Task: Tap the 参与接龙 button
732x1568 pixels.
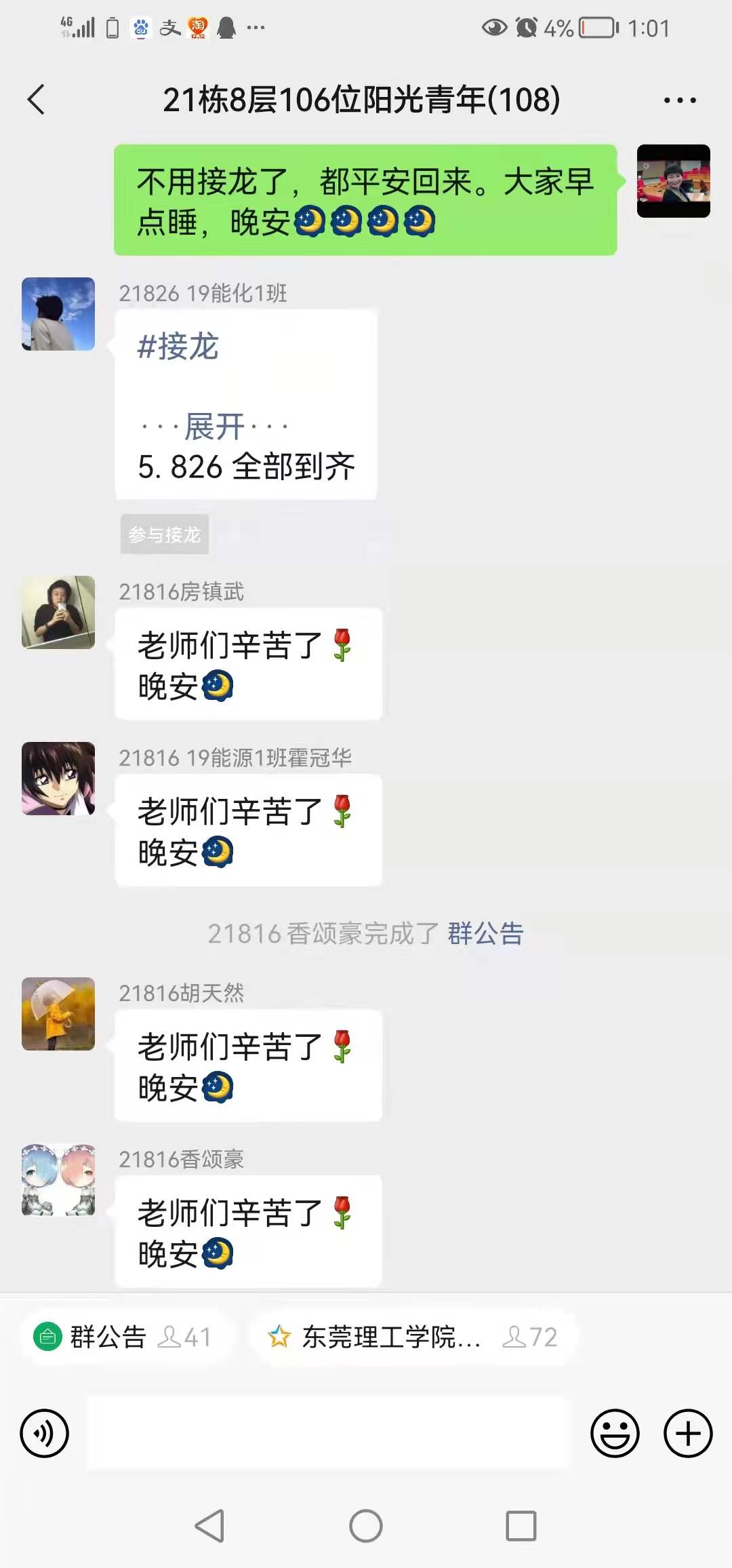Action: click(x=165, y=534)
